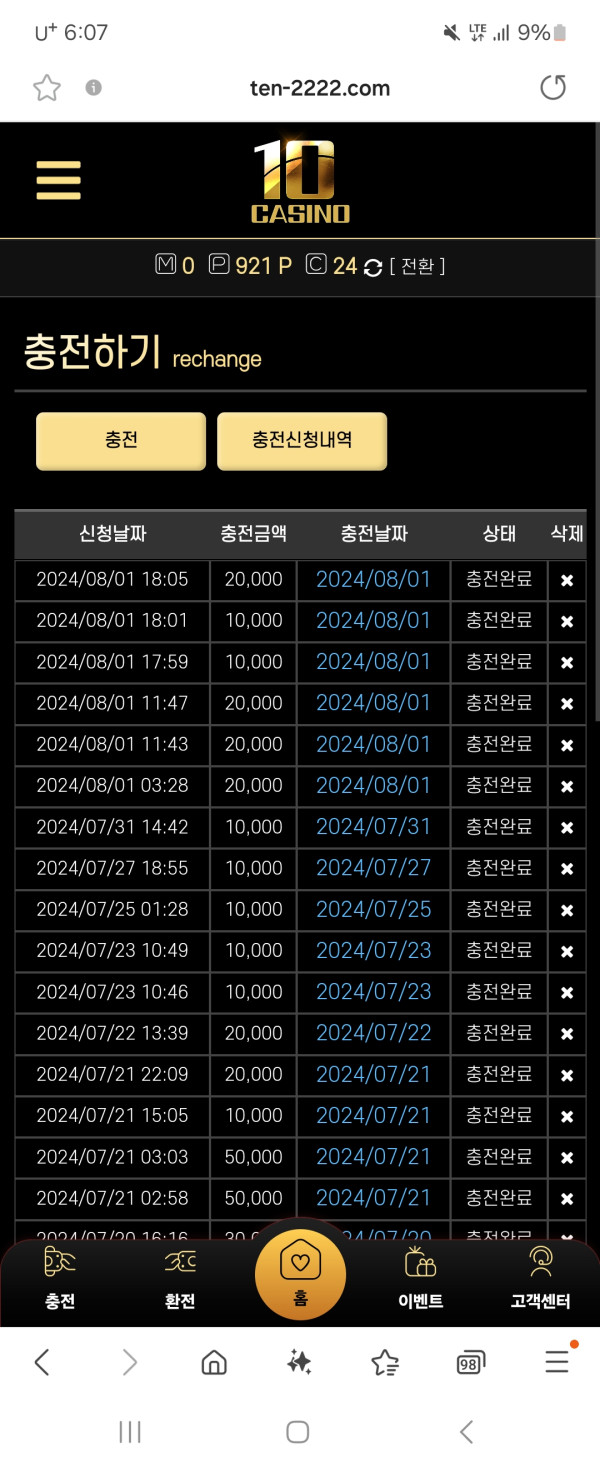This screenshot has height=1467, width=600.
Task: Open the browser's bookmarks list
Action: click(385, 1362)
